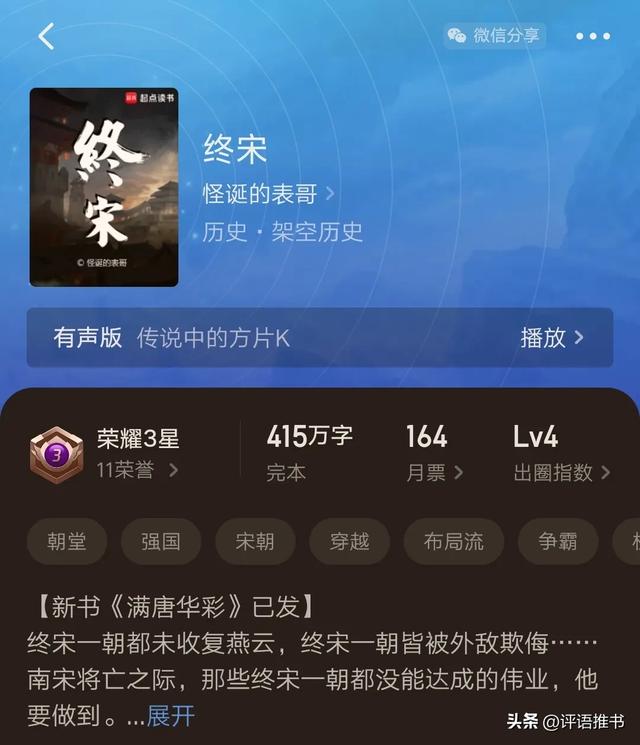The height and width of the screenshot is (745, 640).
Task: Select the 宋朝 tag chip
Action: (255, 541)
